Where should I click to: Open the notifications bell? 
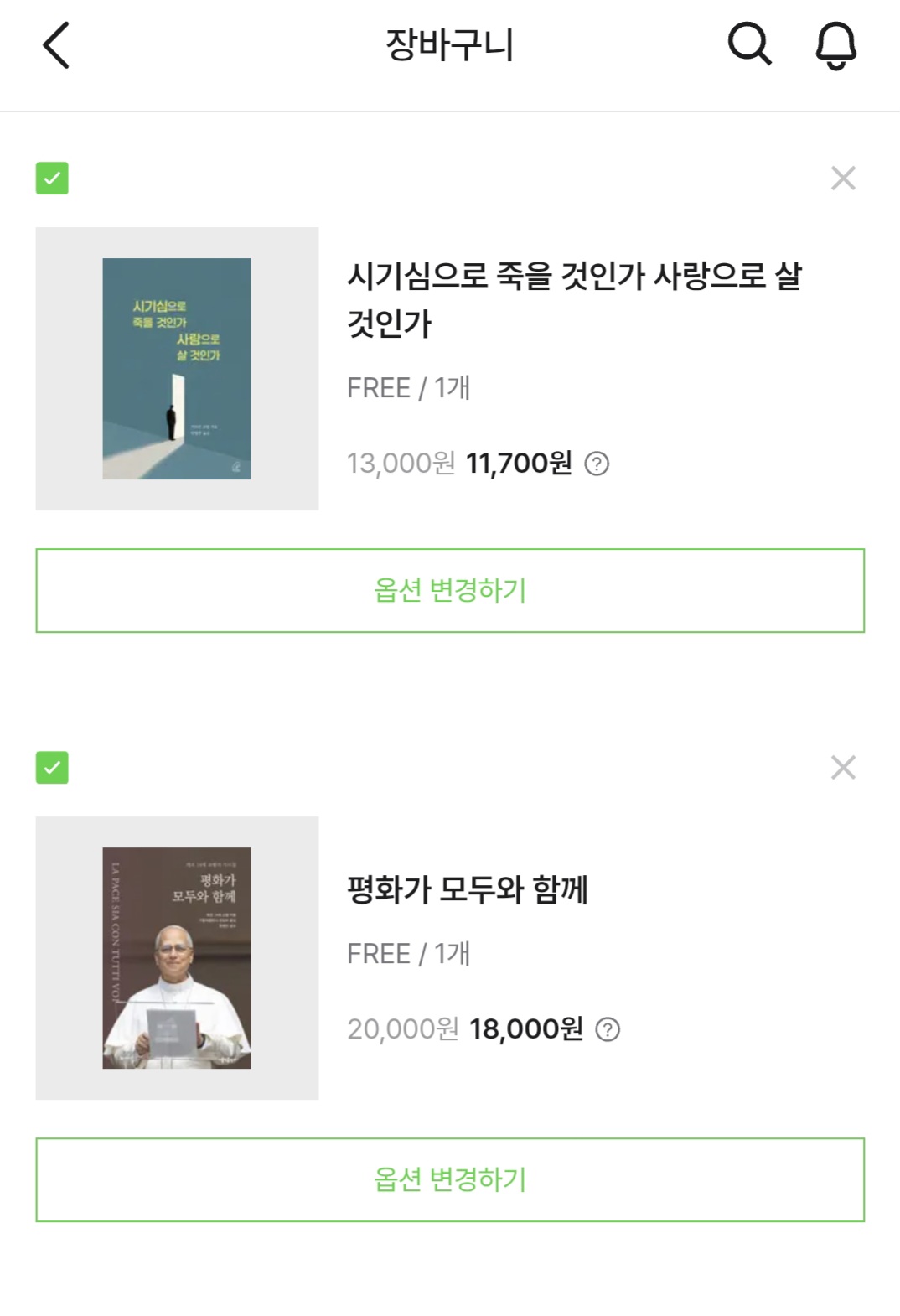pos(835,45)
